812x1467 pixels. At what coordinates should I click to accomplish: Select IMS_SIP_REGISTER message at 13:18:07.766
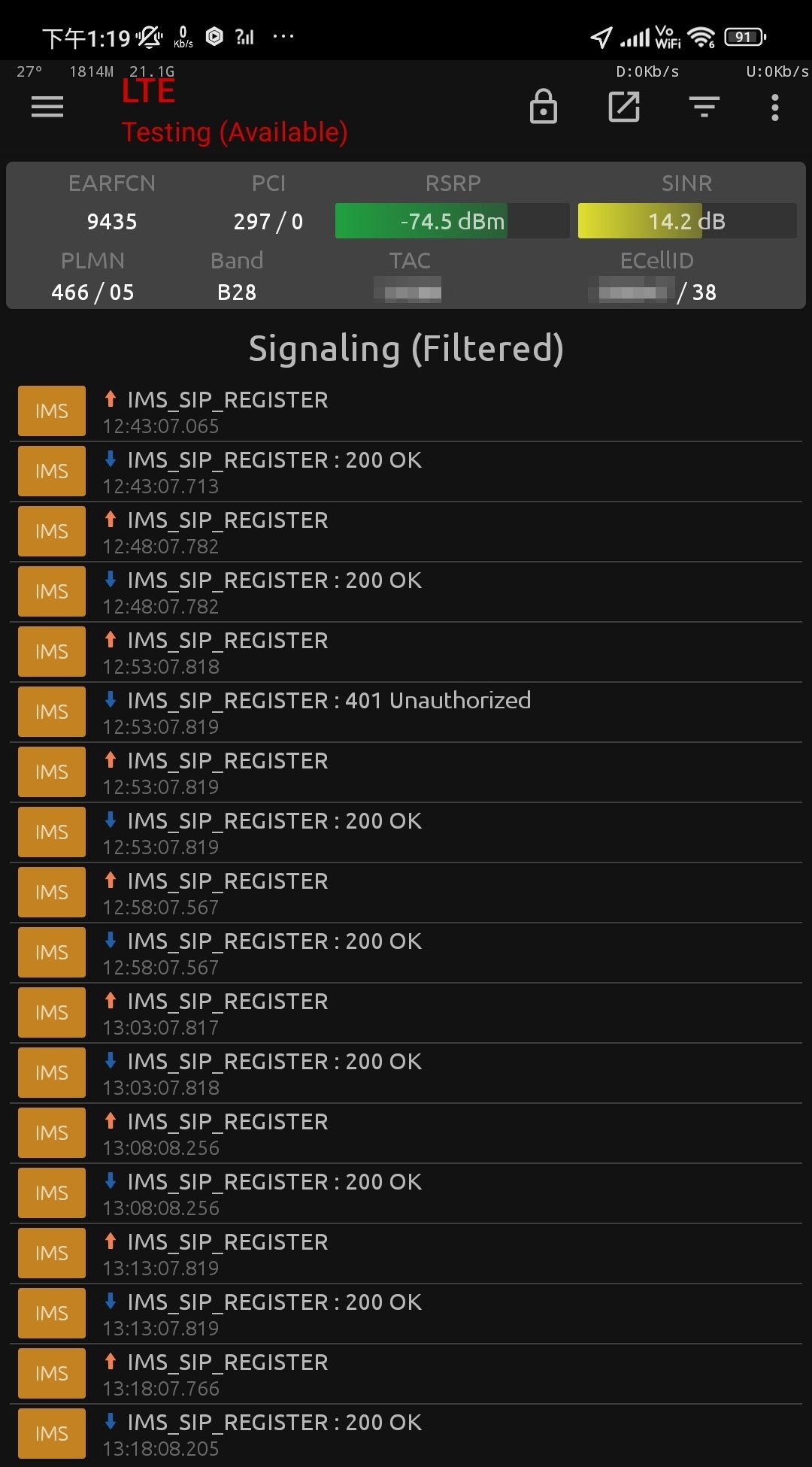point(406,1374)
